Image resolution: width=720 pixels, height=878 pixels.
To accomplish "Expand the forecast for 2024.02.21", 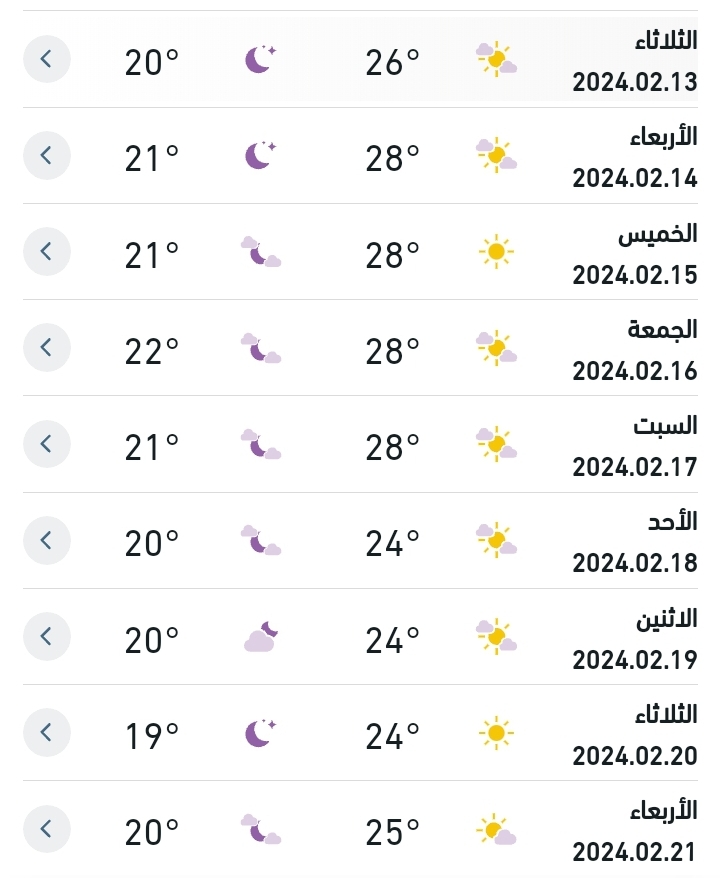I will pos(47,828).
